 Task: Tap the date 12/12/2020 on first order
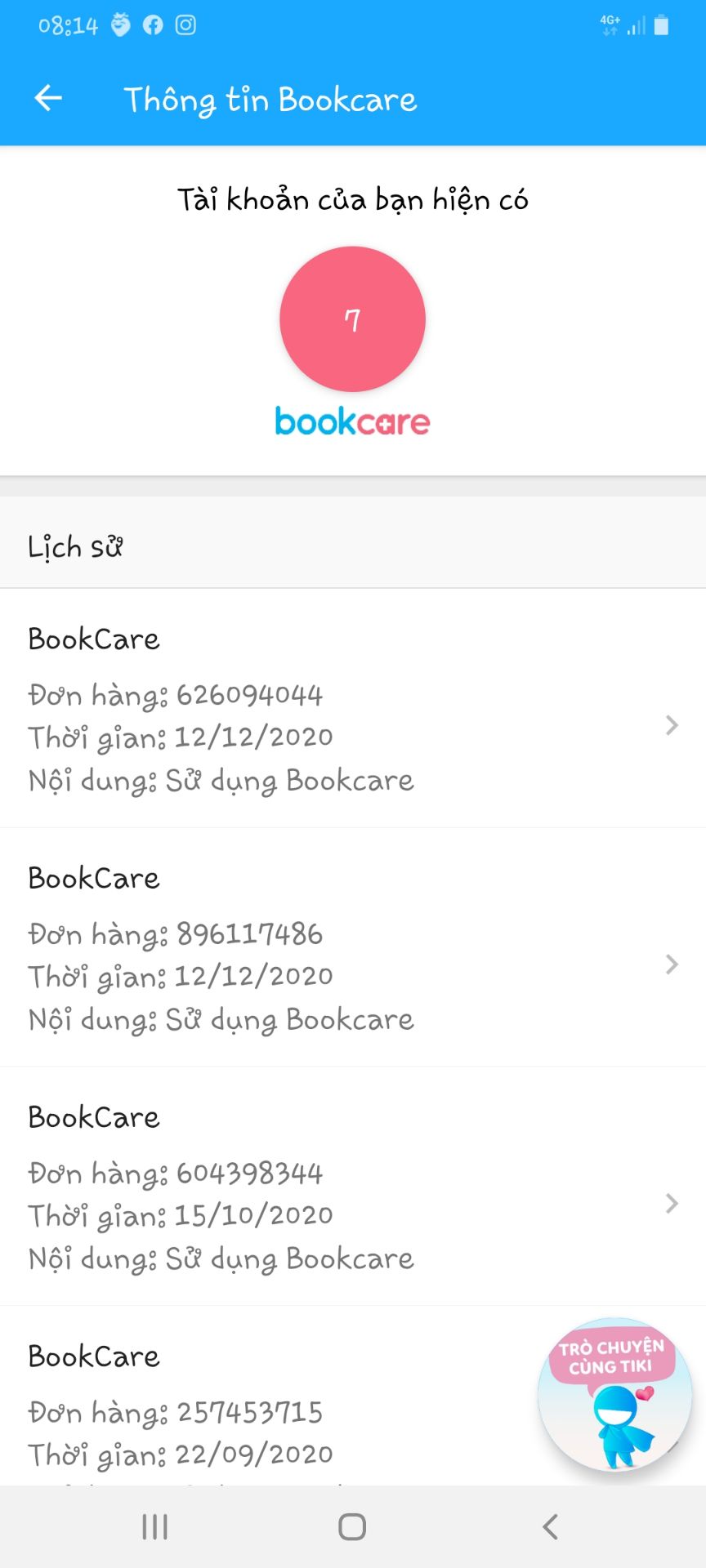(254, 736)
